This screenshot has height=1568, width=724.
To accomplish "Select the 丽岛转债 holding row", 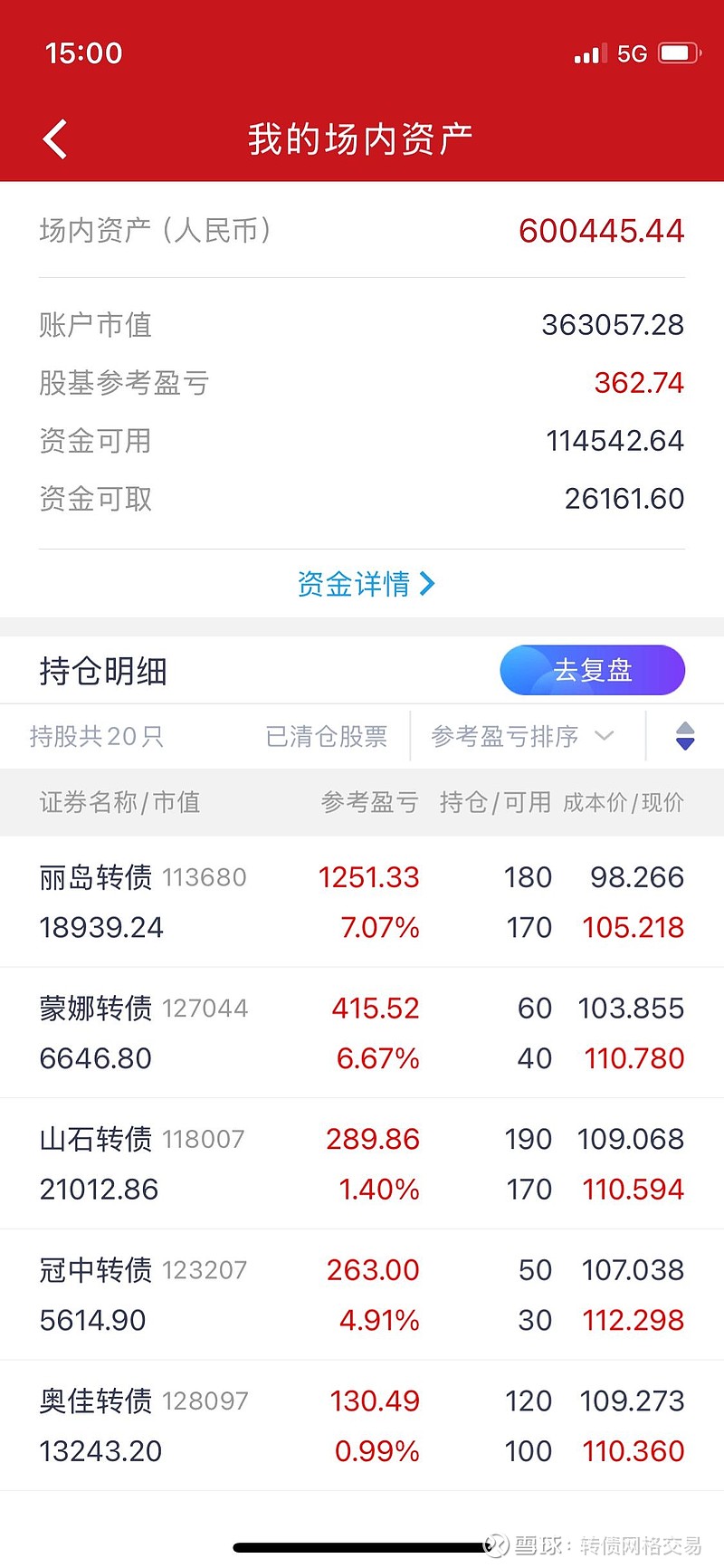I will click(x=362, y=901).
